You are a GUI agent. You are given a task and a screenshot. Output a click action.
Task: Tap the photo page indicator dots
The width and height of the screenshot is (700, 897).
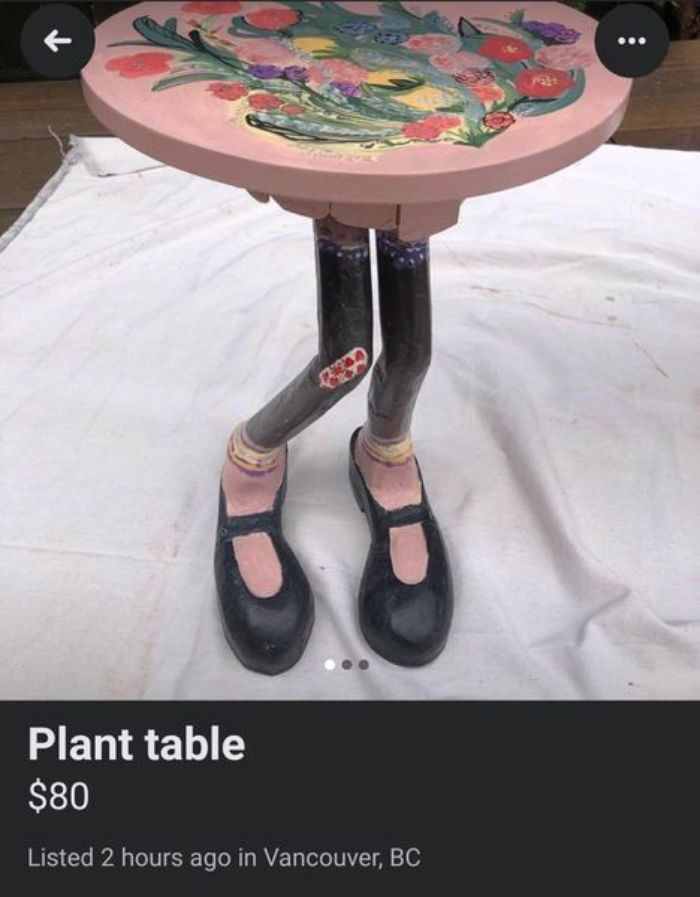(x=347, y=664)
